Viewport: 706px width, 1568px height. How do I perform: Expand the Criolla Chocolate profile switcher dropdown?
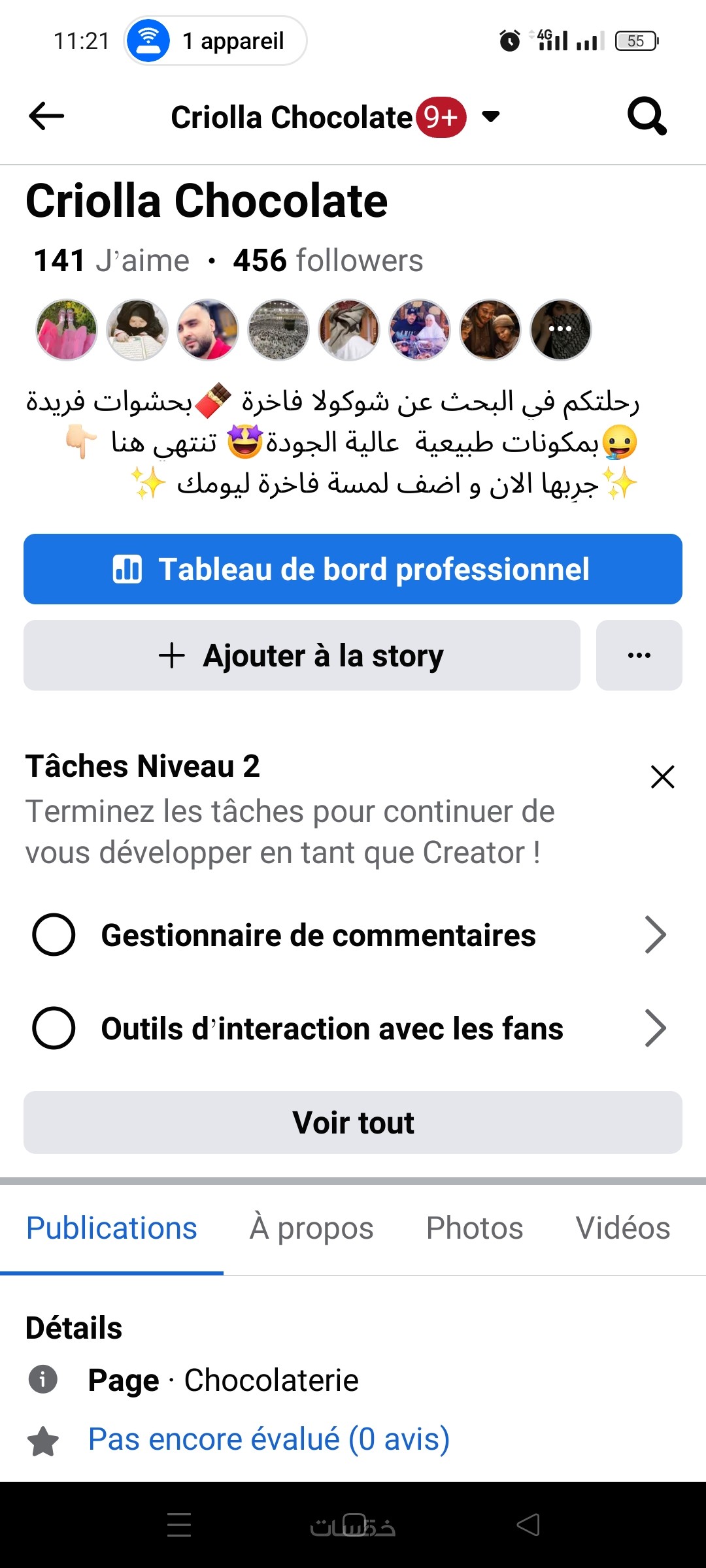490,117
